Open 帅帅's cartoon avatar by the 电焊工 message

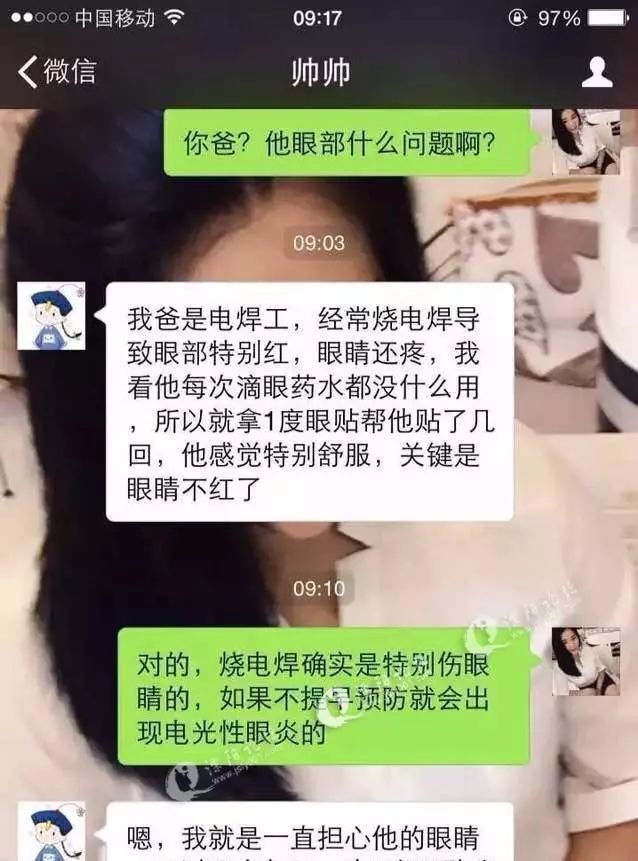(x=51, y=316)
